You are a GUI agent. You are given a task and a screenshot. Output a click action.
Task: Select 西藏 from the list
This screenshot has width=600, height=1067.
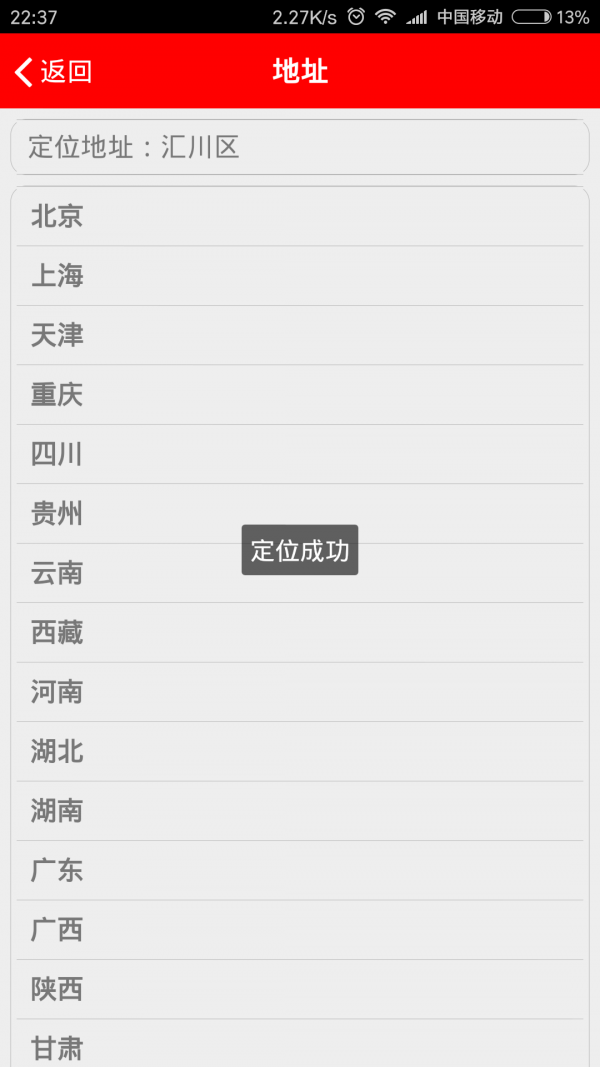pos(299,632)
